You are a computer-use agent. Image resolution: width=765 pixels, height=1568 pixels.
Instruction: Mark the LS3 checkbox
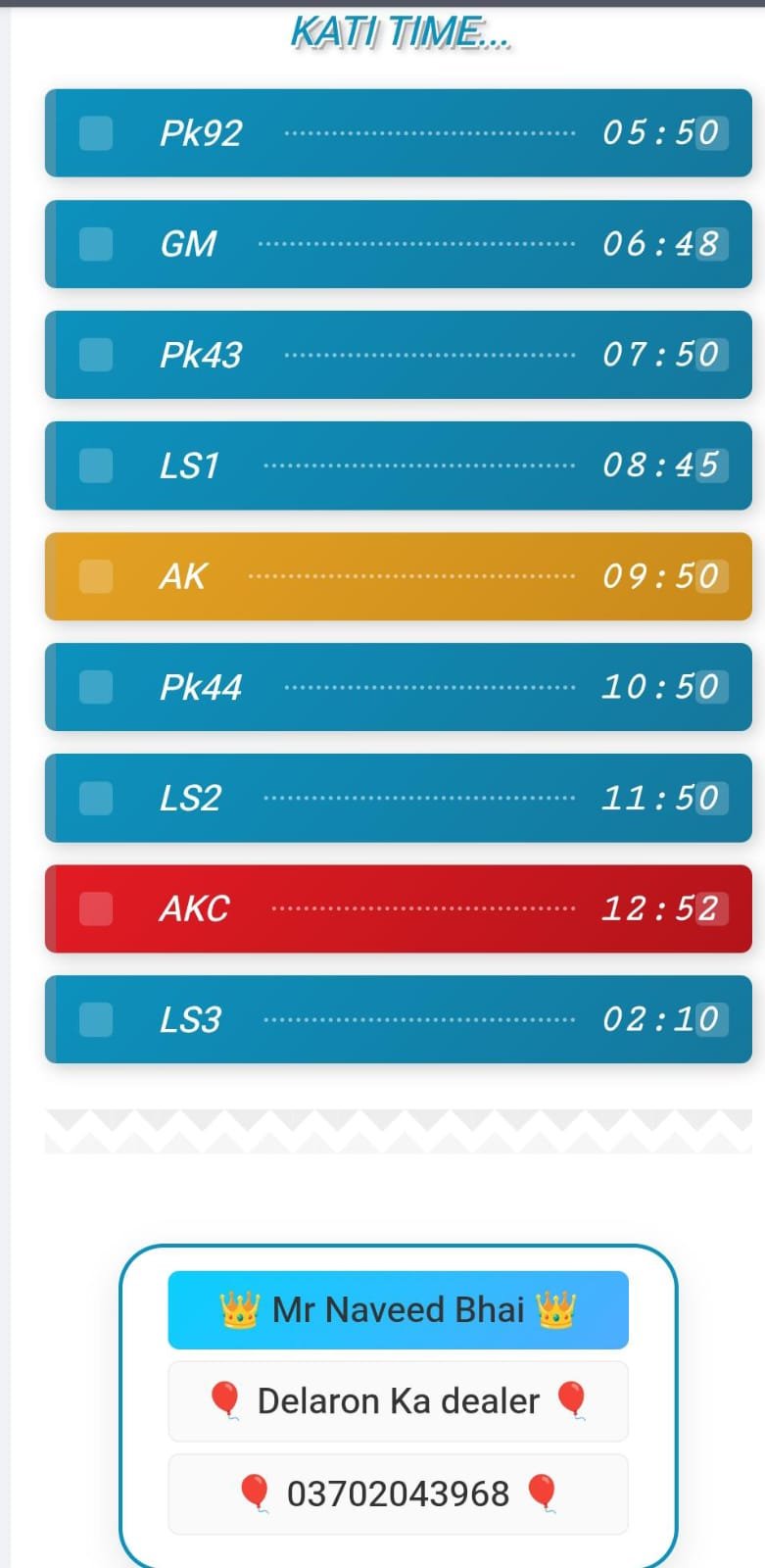[x=96, y=1018]
